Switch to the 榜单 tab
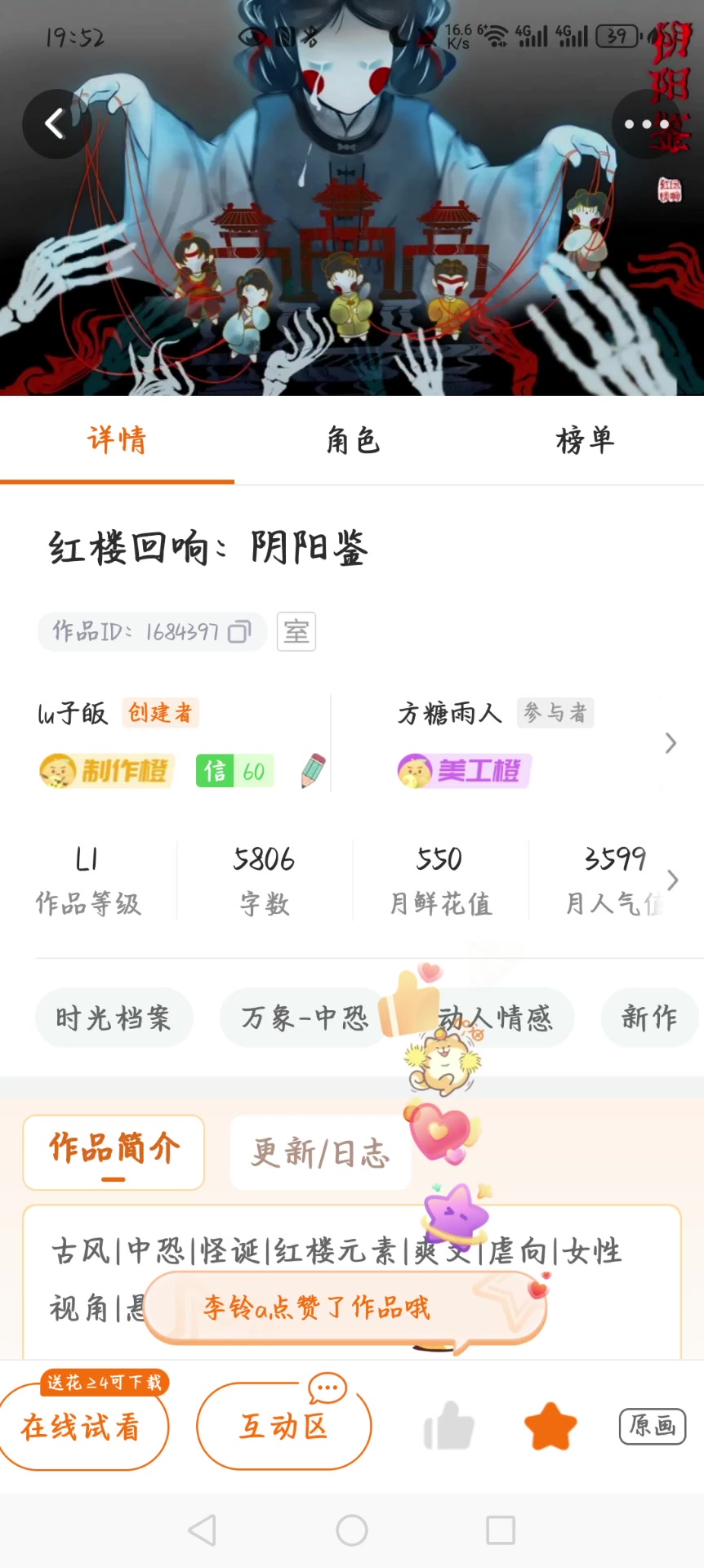This screenshot has height=1568, width=704. pos(585,441)
